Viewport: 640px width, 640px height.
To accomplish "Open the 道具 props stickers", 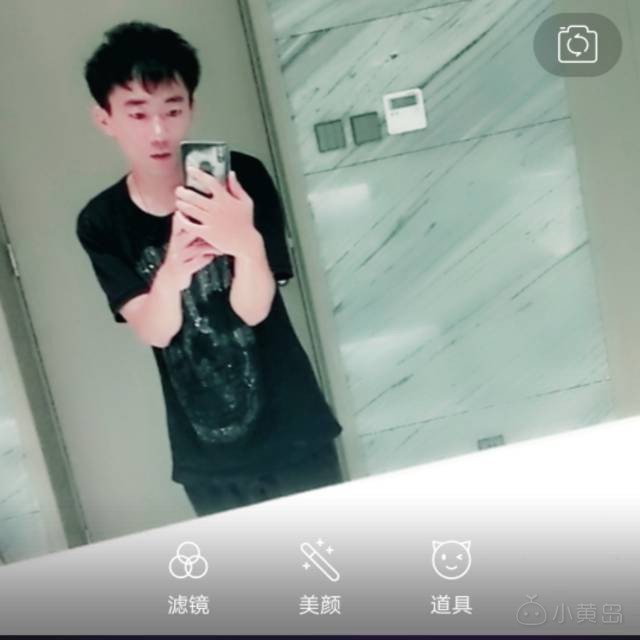I will pyautogui.click(x=451, y=574).
